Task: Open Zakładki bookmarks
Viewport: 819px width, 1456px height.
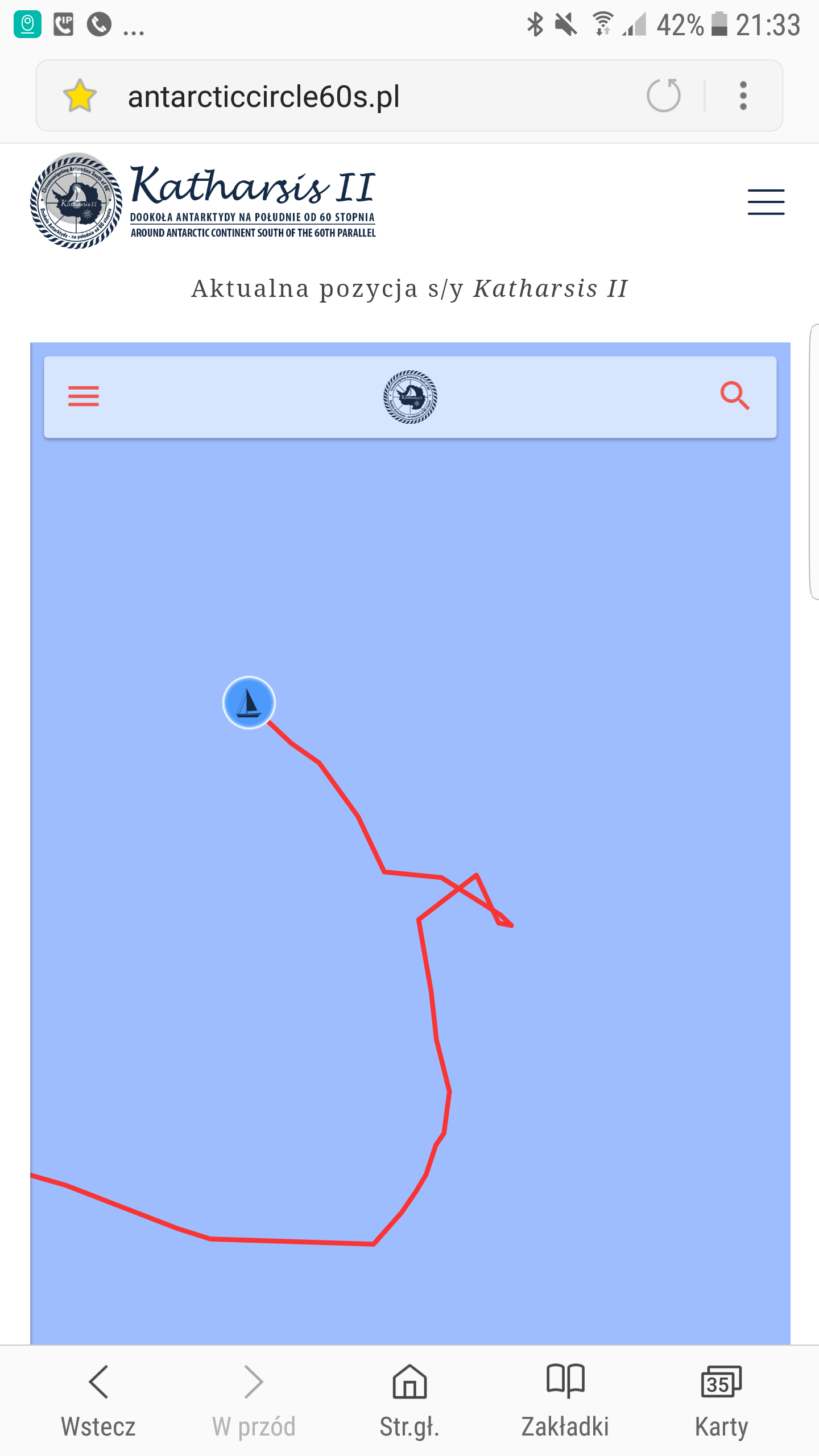Action: coord(565,1400)
